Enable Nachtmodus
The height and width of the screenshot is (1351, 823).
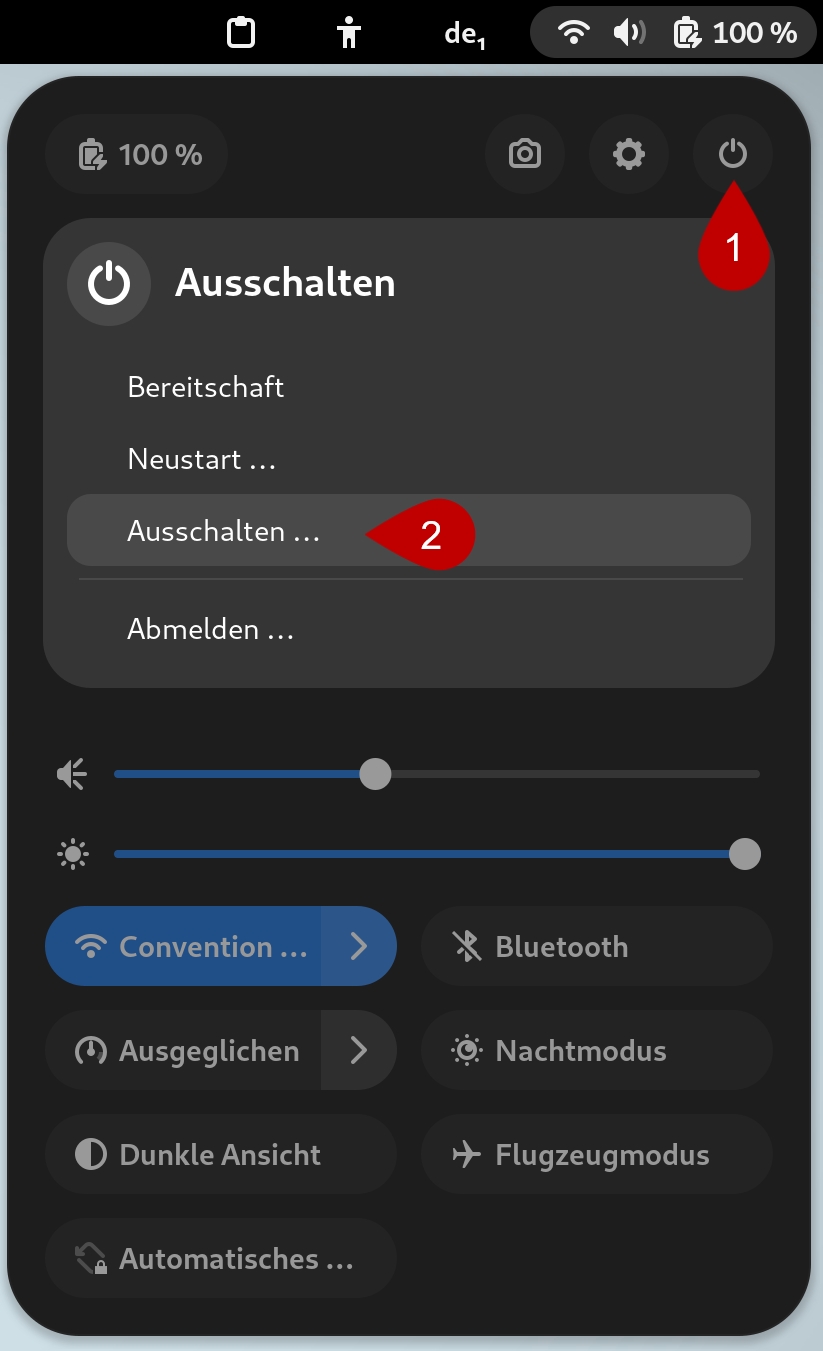[x=596, y=1050]
